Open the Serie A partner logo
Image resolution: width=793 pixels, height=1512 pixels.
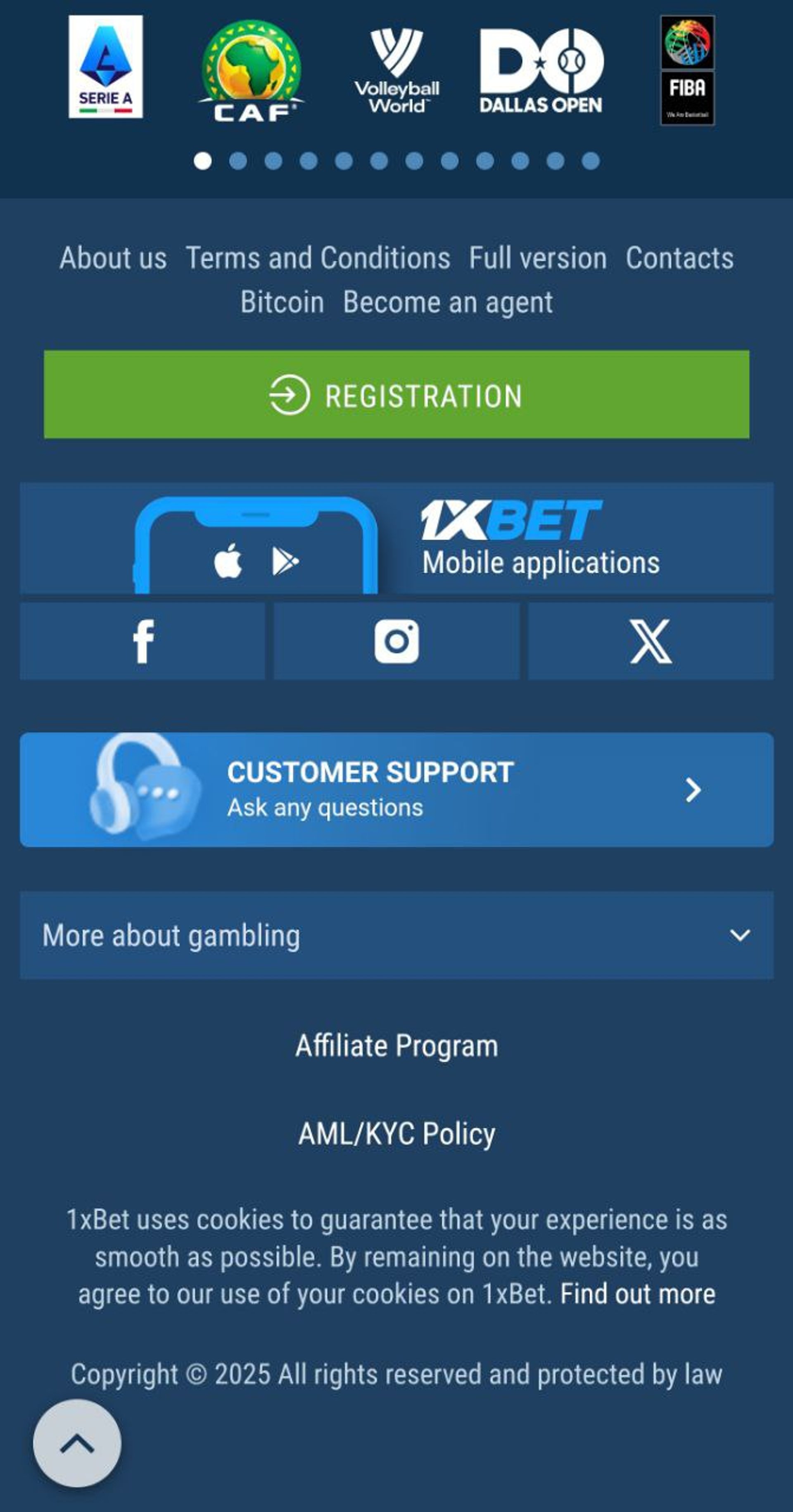pos(106,67)
